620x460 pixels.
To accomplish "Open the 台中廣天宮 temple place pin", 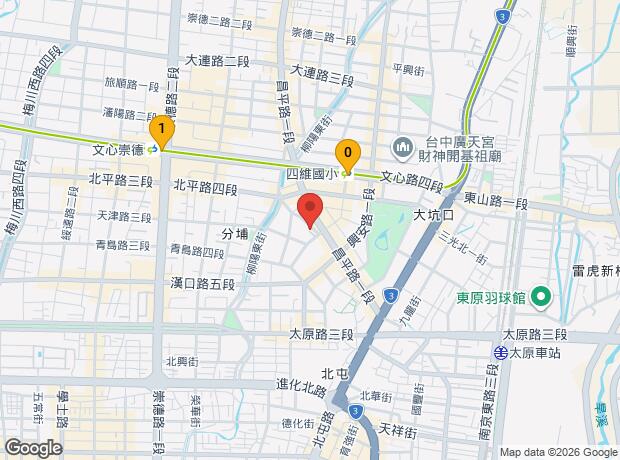I will click(402, 148).
